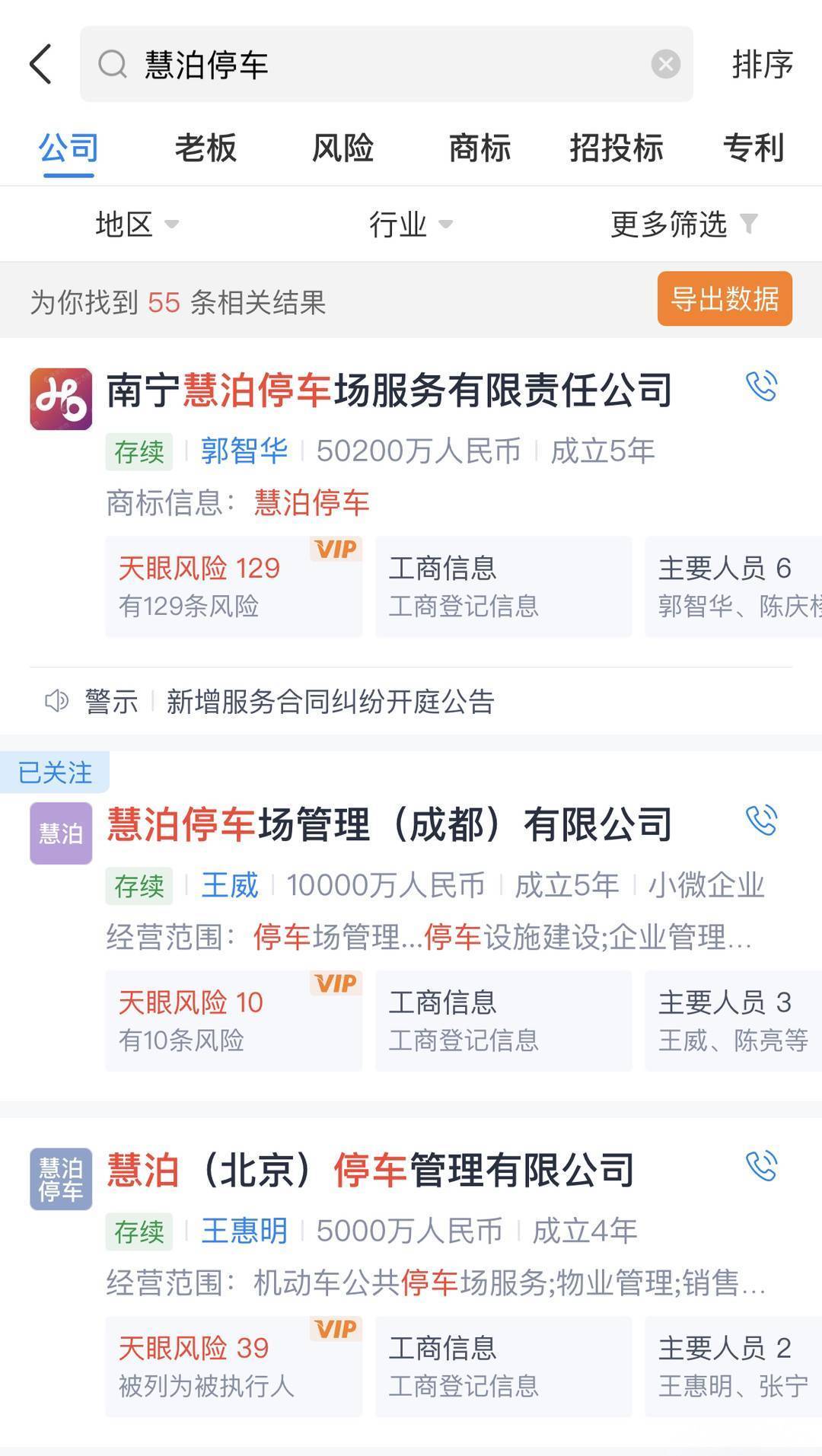
Task: Open the 排序 sort options
Action: click(x=762, y=64)
